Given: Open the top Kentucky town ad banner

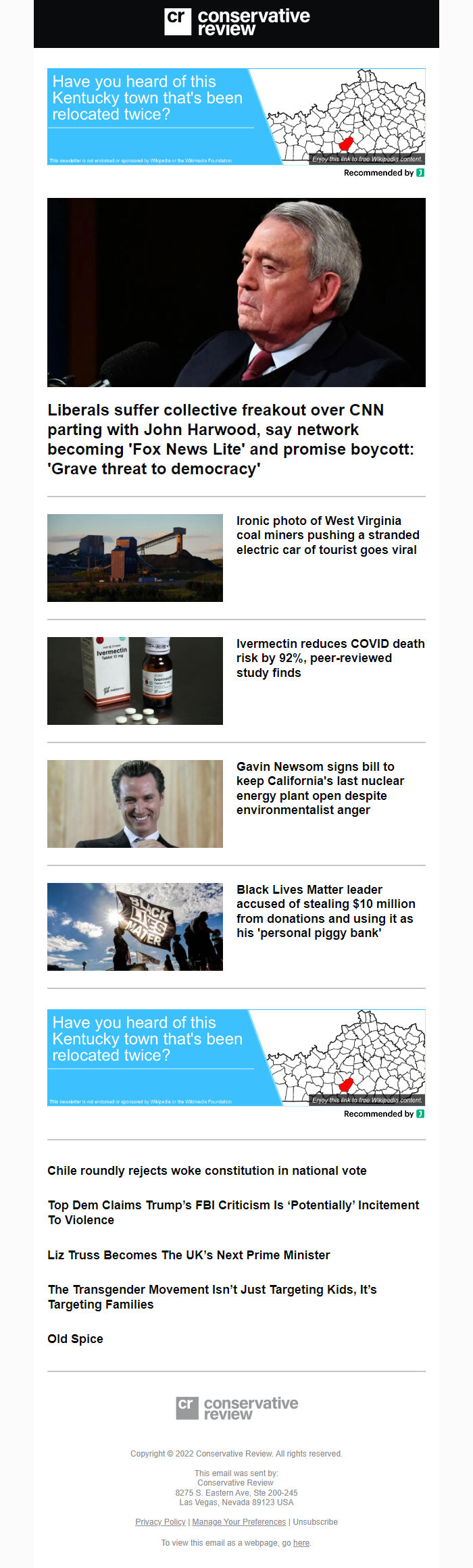Looking at the screenshot, I should 236,116.
